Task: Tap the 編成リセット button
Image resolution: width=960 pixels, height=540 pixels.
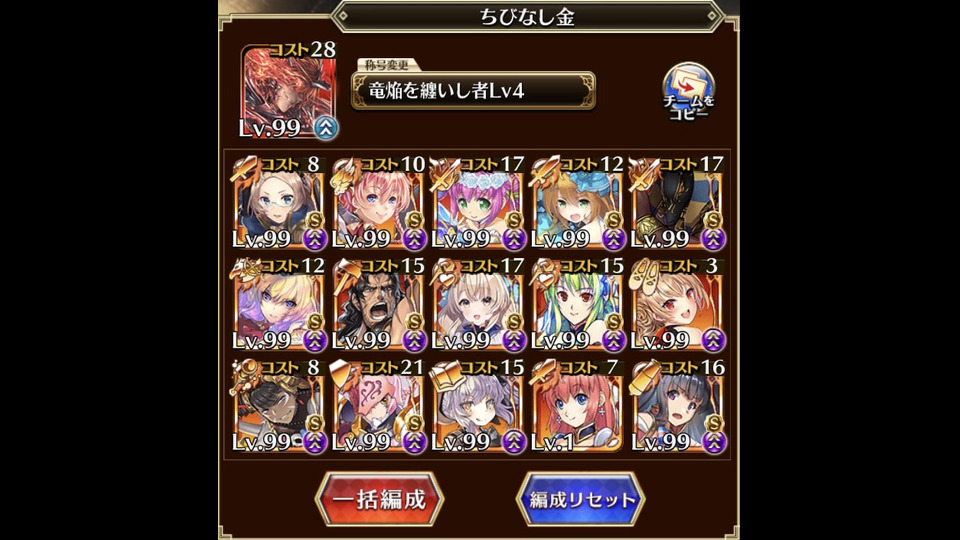Action: coord(580,500)
